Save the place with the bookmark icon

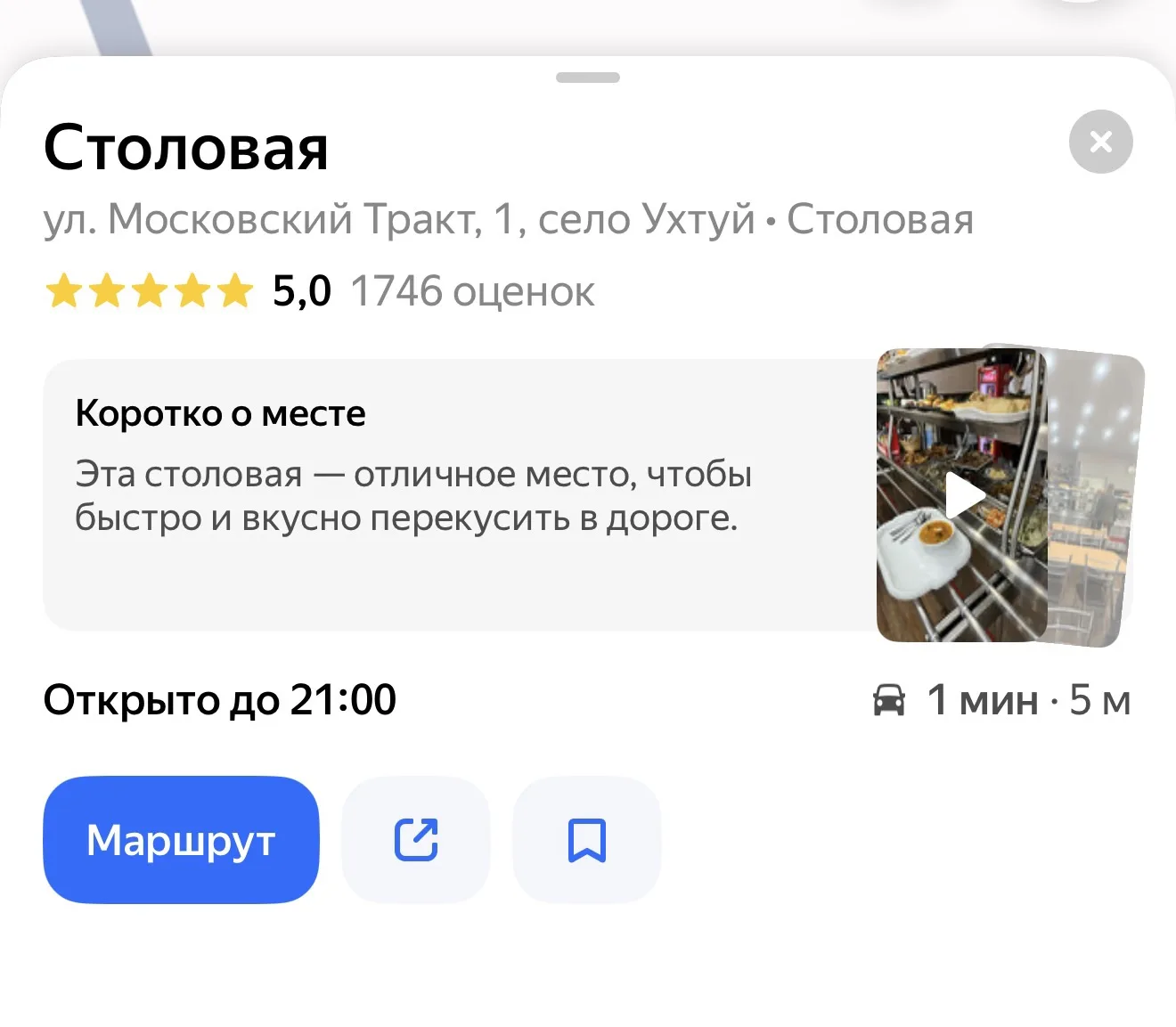click(x=587, y=840)
